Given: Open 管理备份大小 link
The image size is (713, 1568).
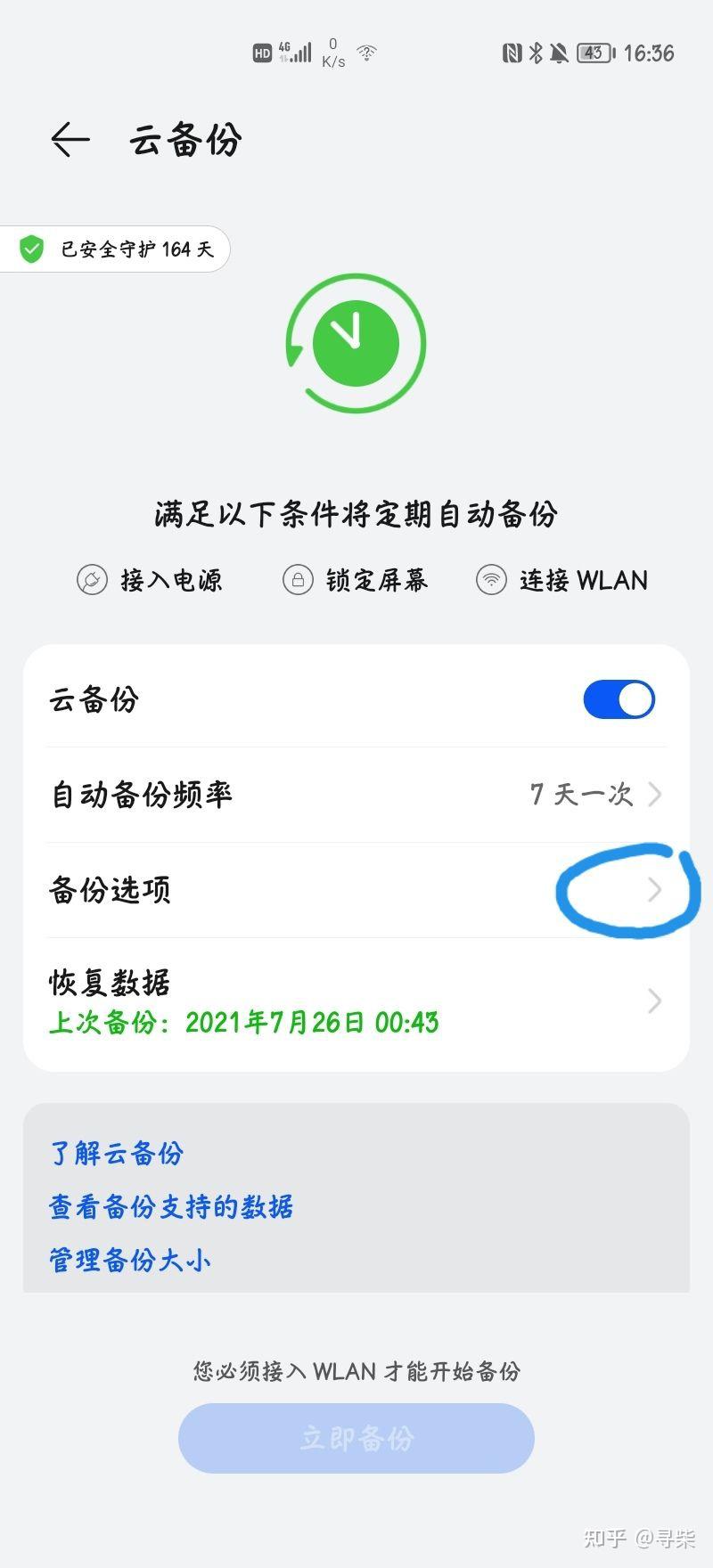Looking at the screenshot, I should click(130, 1260).
